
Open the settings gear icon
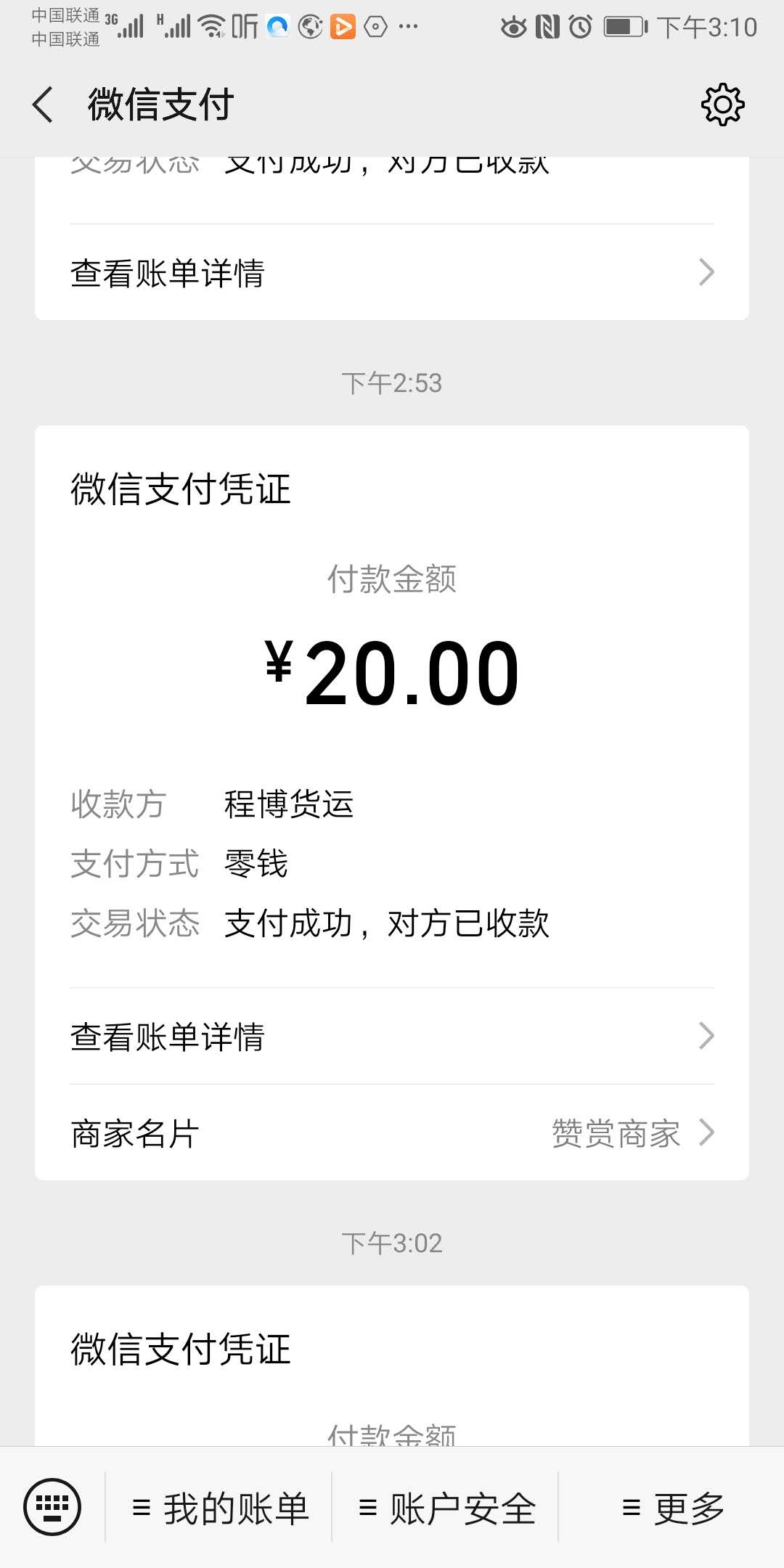tap(722, 105)
